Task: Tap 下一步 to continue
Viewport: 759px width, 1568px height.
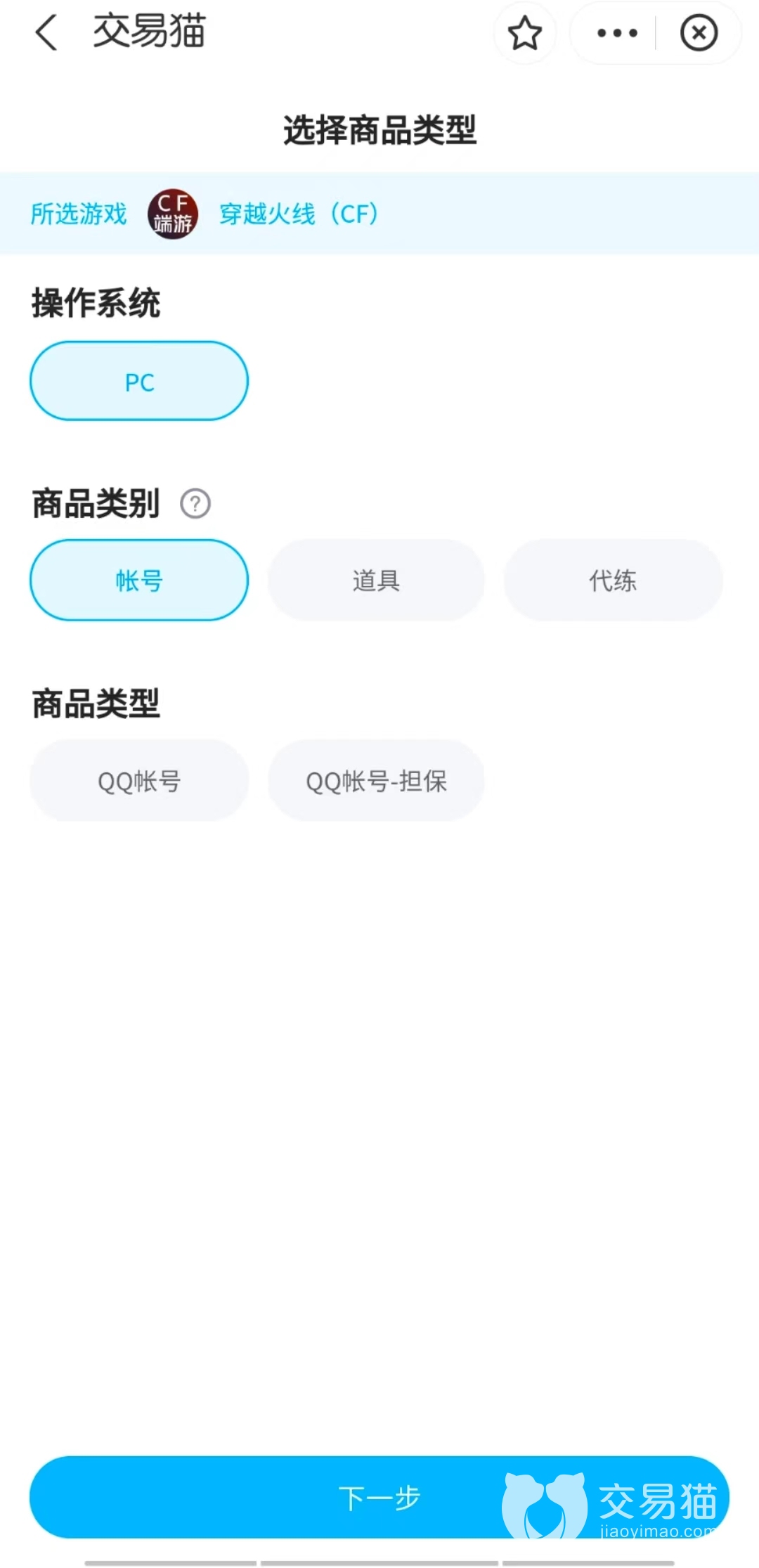Action: 379,1498
